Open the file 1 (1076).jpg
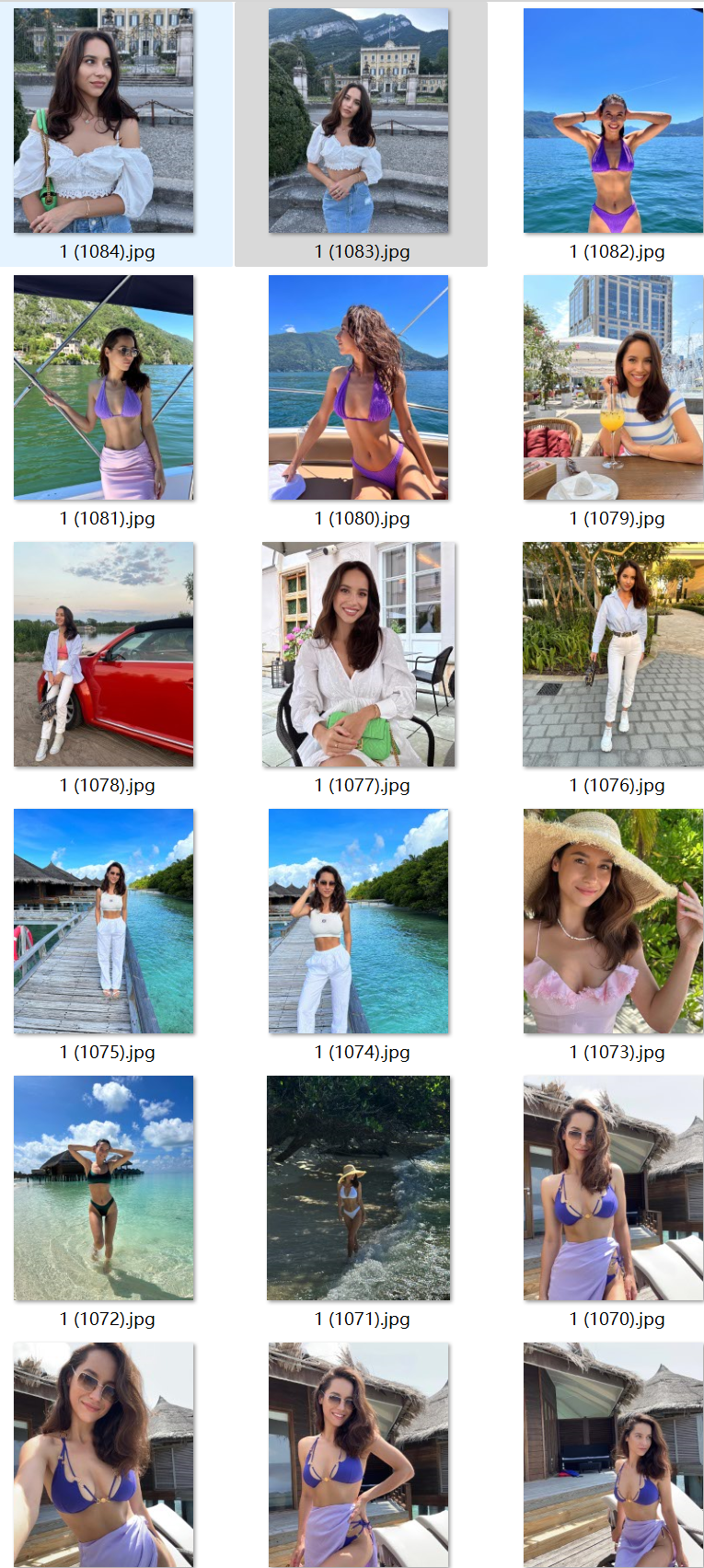This screenshot has height=1568, width=704. point(613,654)
